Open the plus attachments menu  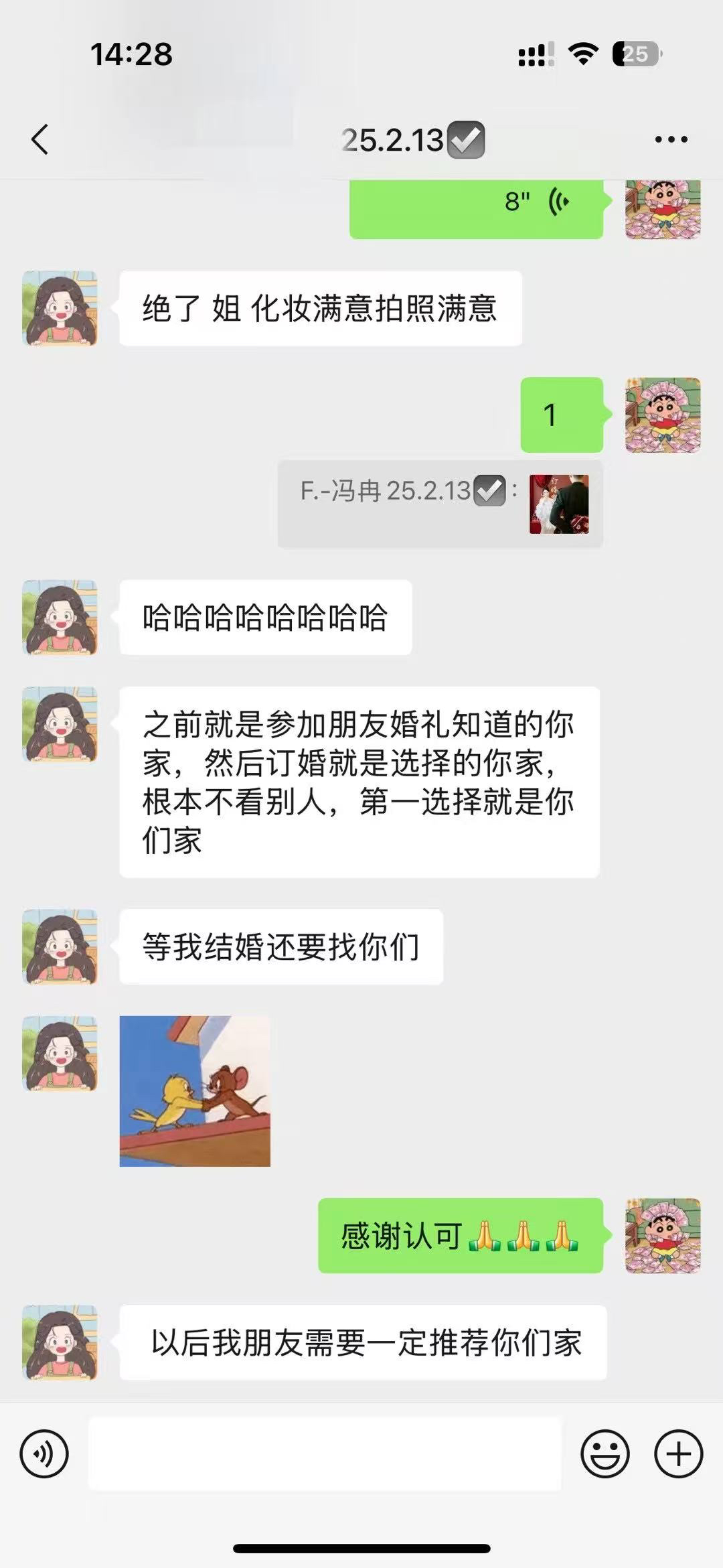(678, 1453)
